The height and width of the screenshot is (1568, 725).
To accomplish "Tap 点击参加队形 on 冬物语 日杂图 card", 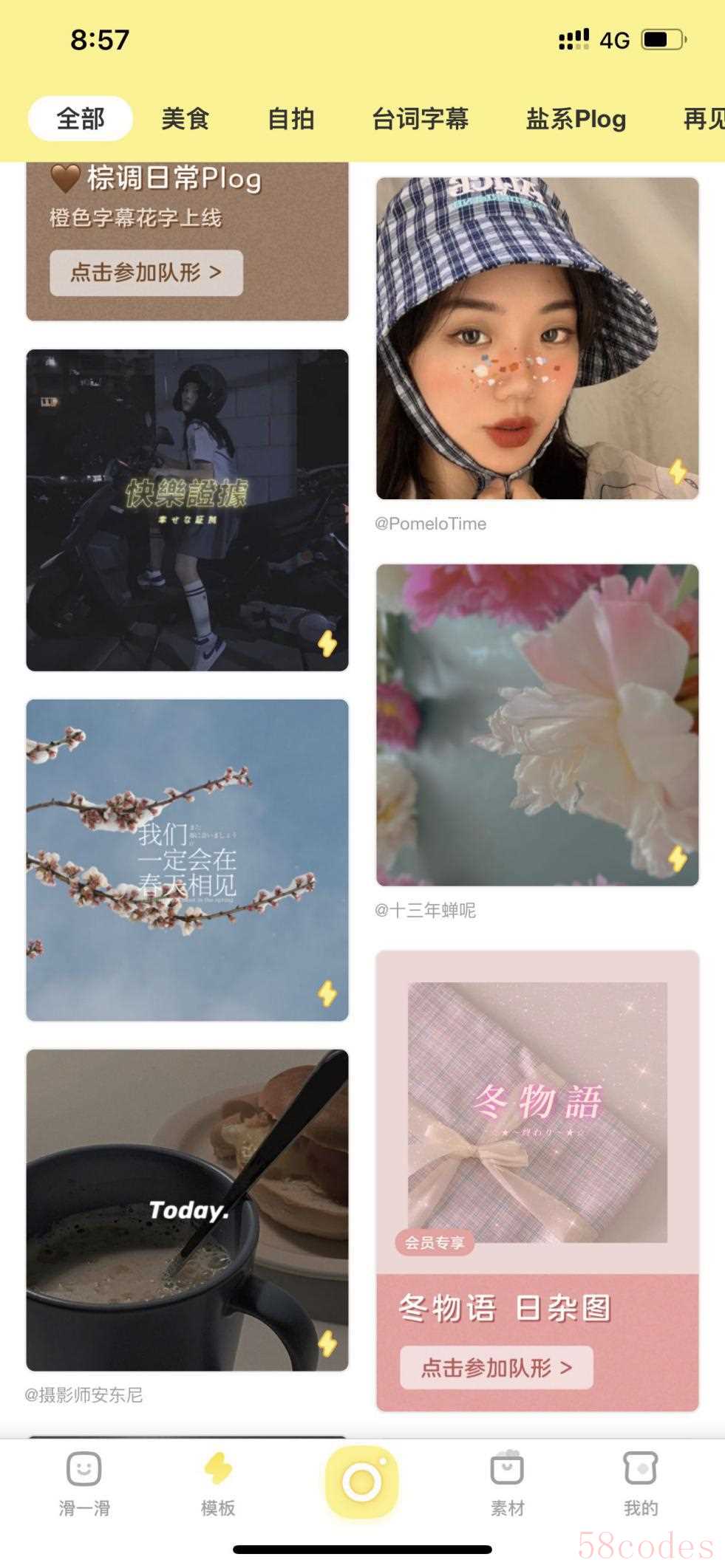I will click(x=497, y=1367).
